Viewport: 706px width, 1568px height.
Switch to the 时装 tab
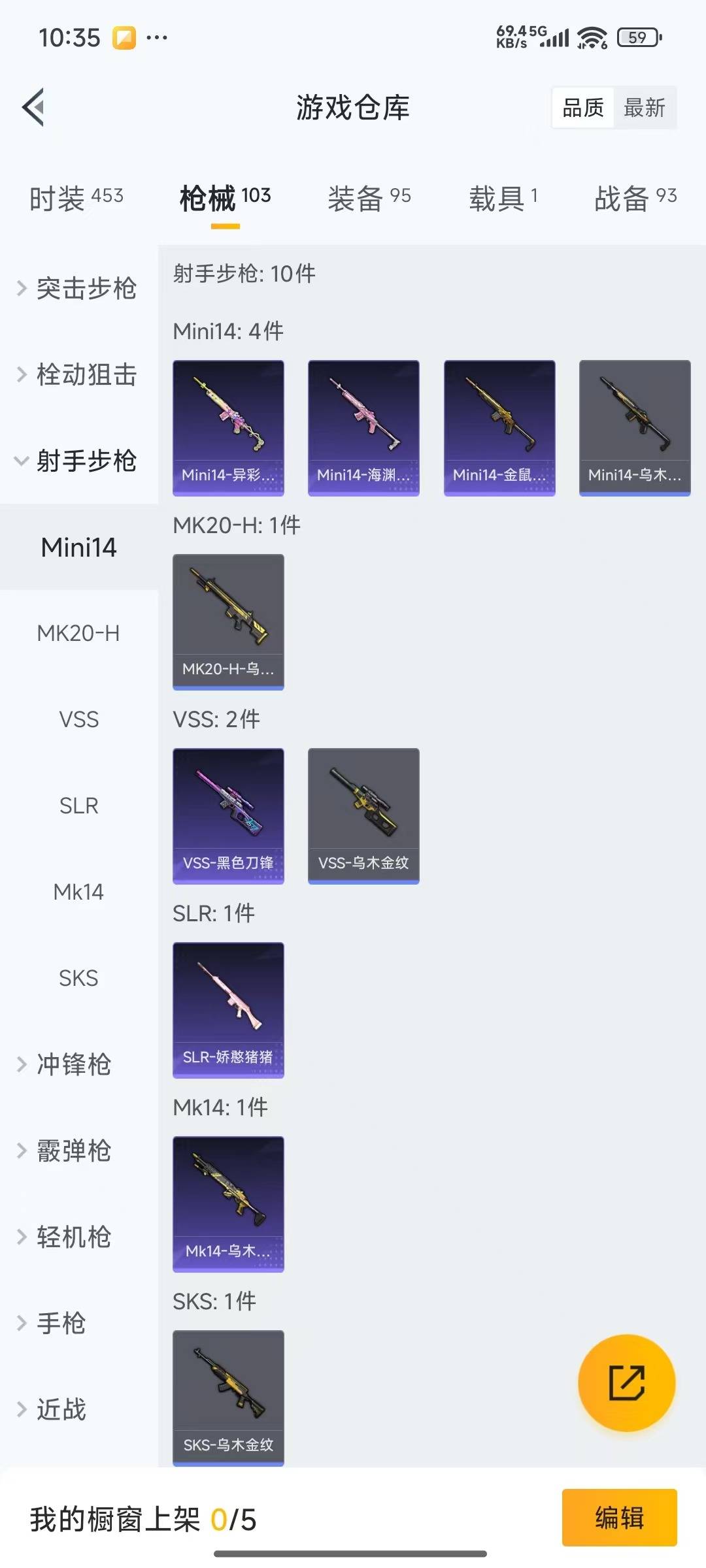[76, 198]
